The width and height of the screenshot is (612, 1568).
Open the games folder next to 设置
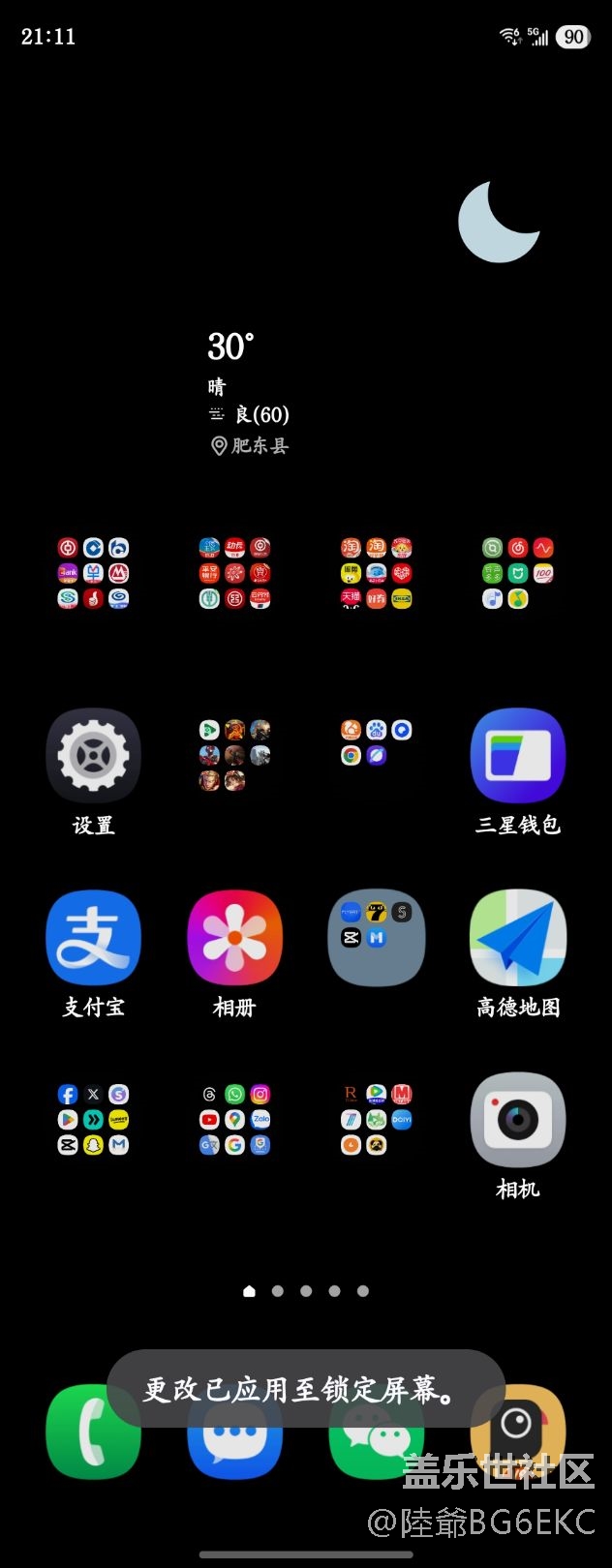tap(234, 755)
